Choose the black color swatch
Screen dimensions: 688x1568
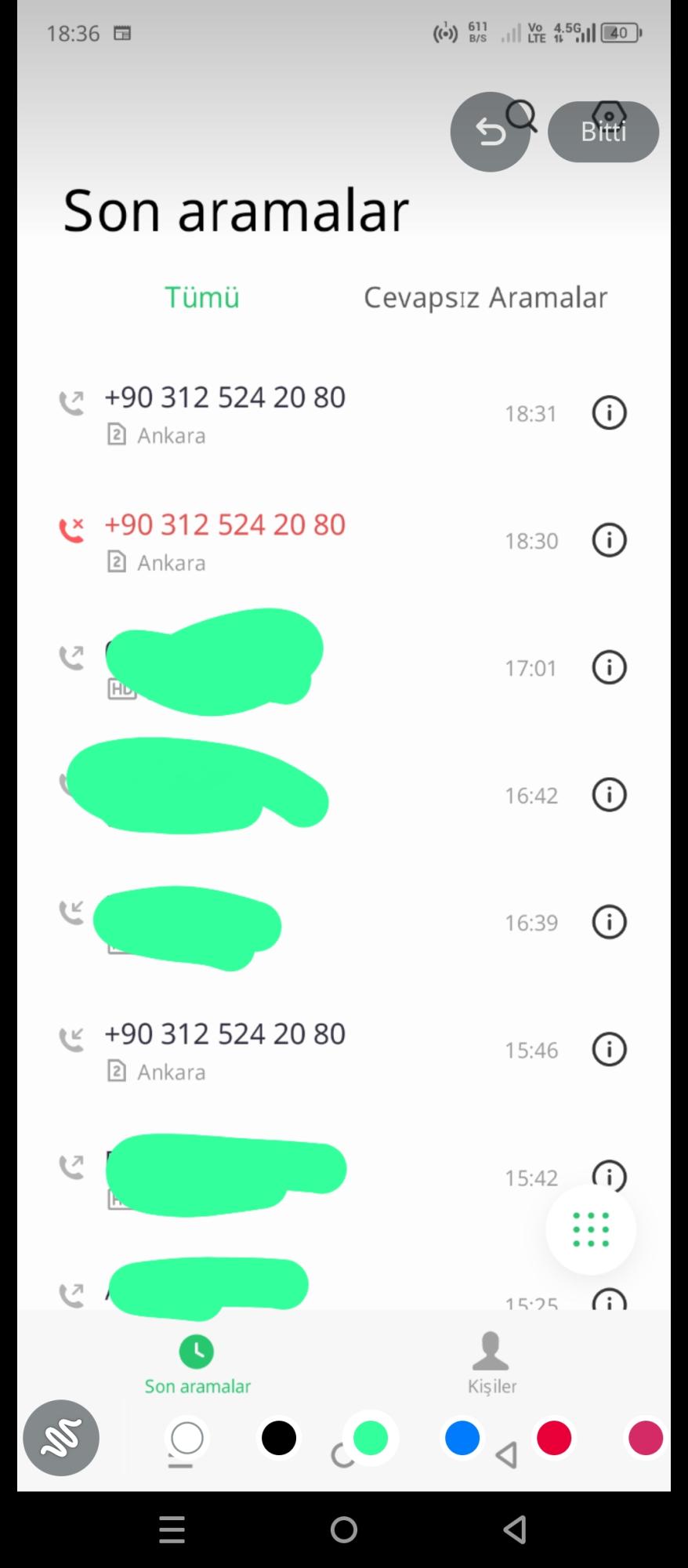pyautogui.click(x=278, y=1438)
